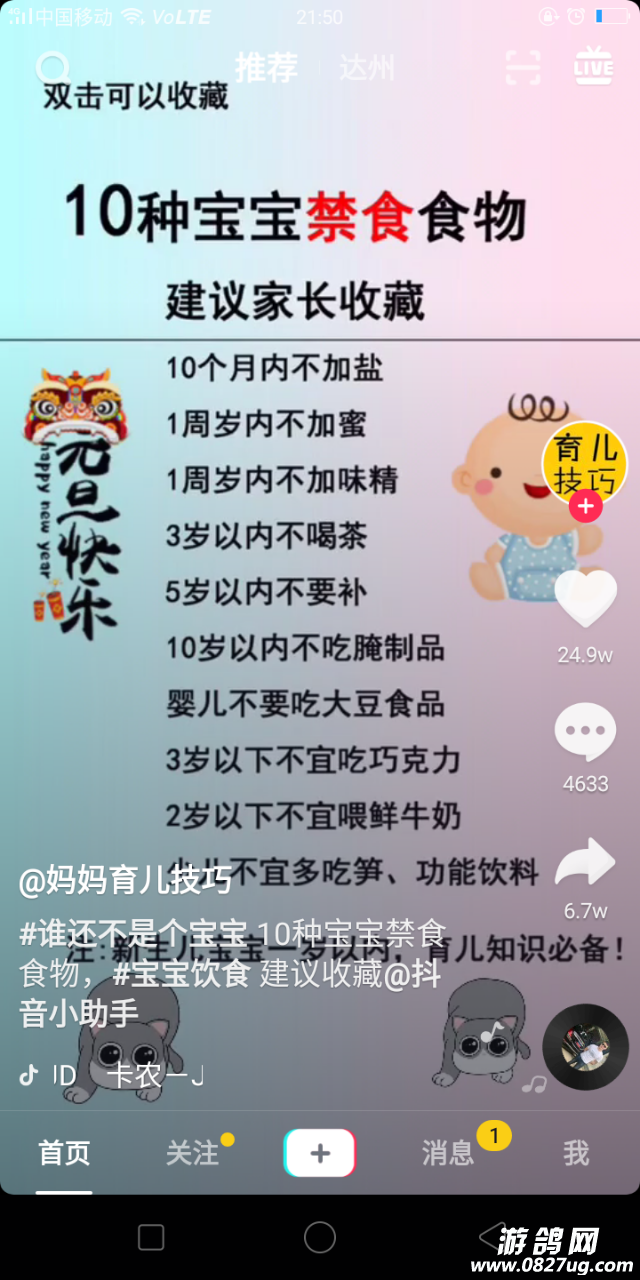The image size is (640, 1280).
Task: Switch to the 达州 local tab
Action: tap(367, 67)
